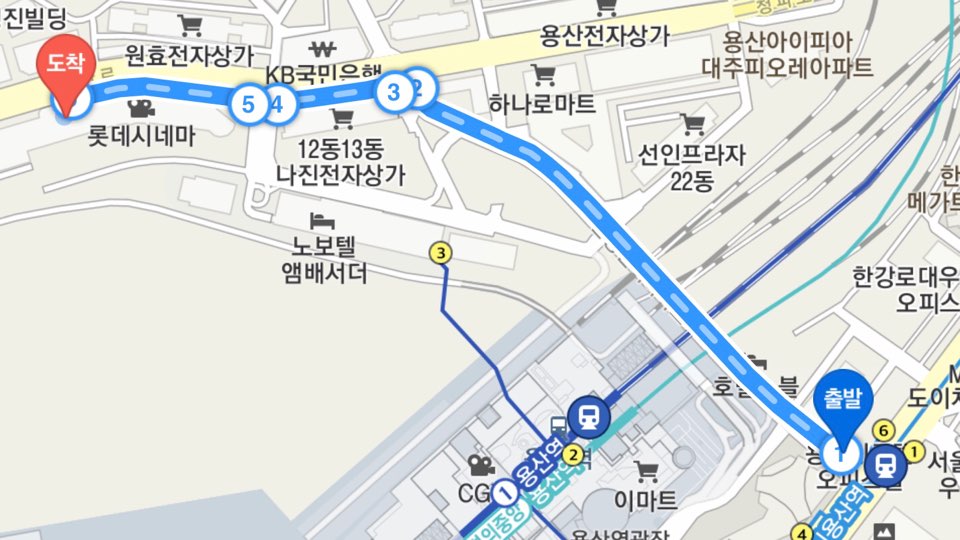Open the 롯데시네마 place on the map
Image resolution: width=960 pixels, height=540 pixels.
tap(140, 122)
